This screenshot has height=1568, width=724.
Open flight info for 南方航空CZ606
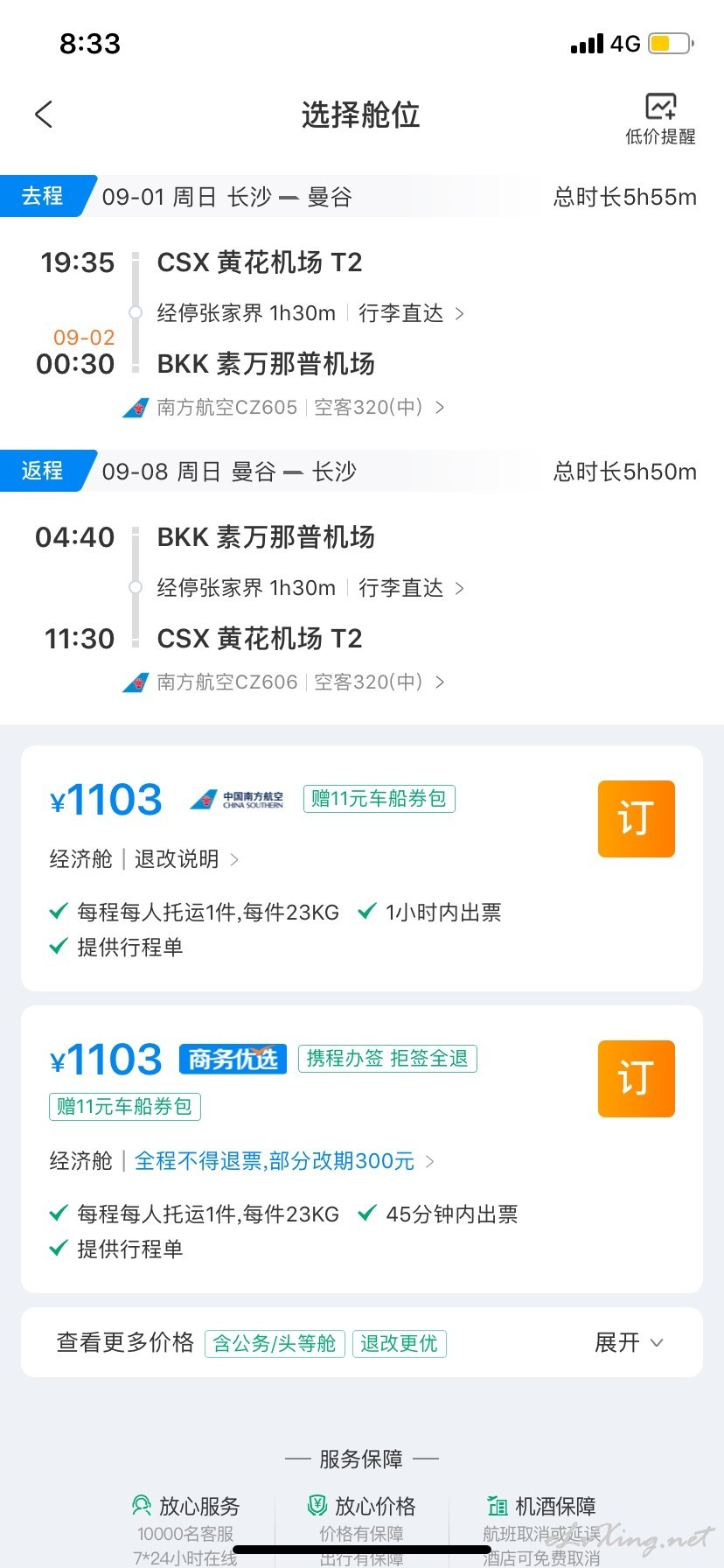(284, 682)
